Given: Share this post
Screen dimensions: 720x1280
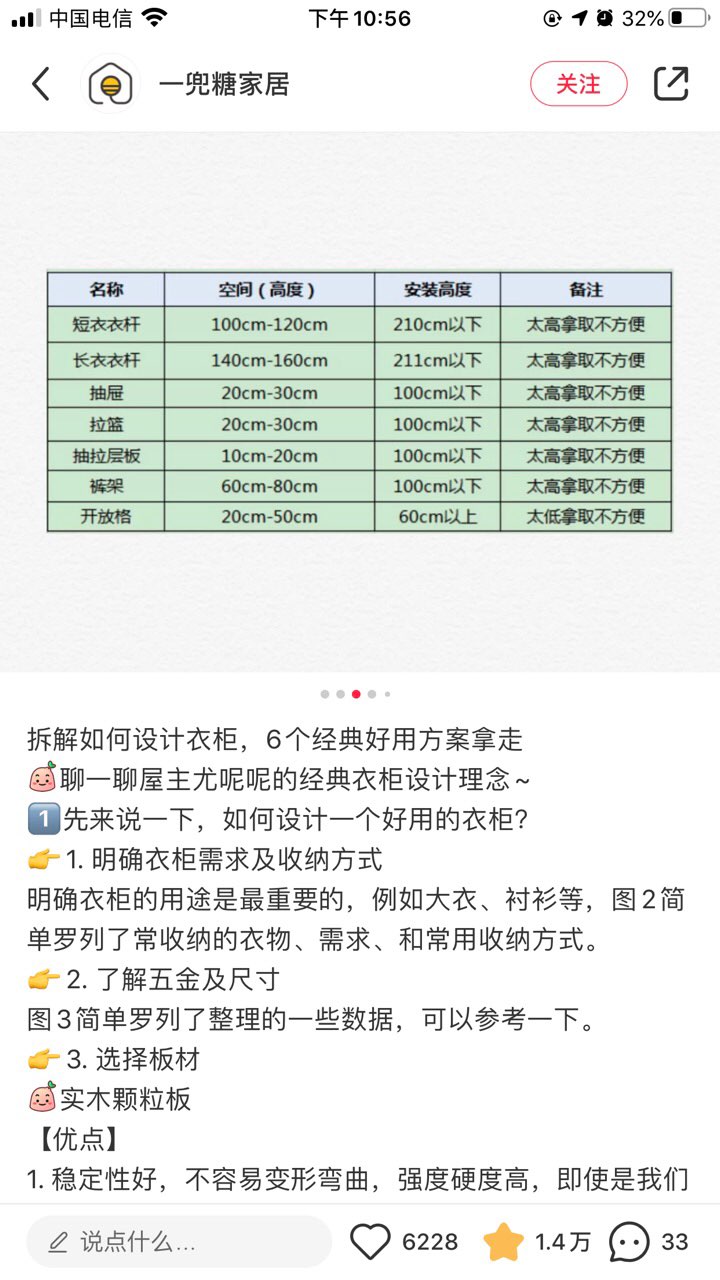Looking at the screenshot, I should 671,84.
